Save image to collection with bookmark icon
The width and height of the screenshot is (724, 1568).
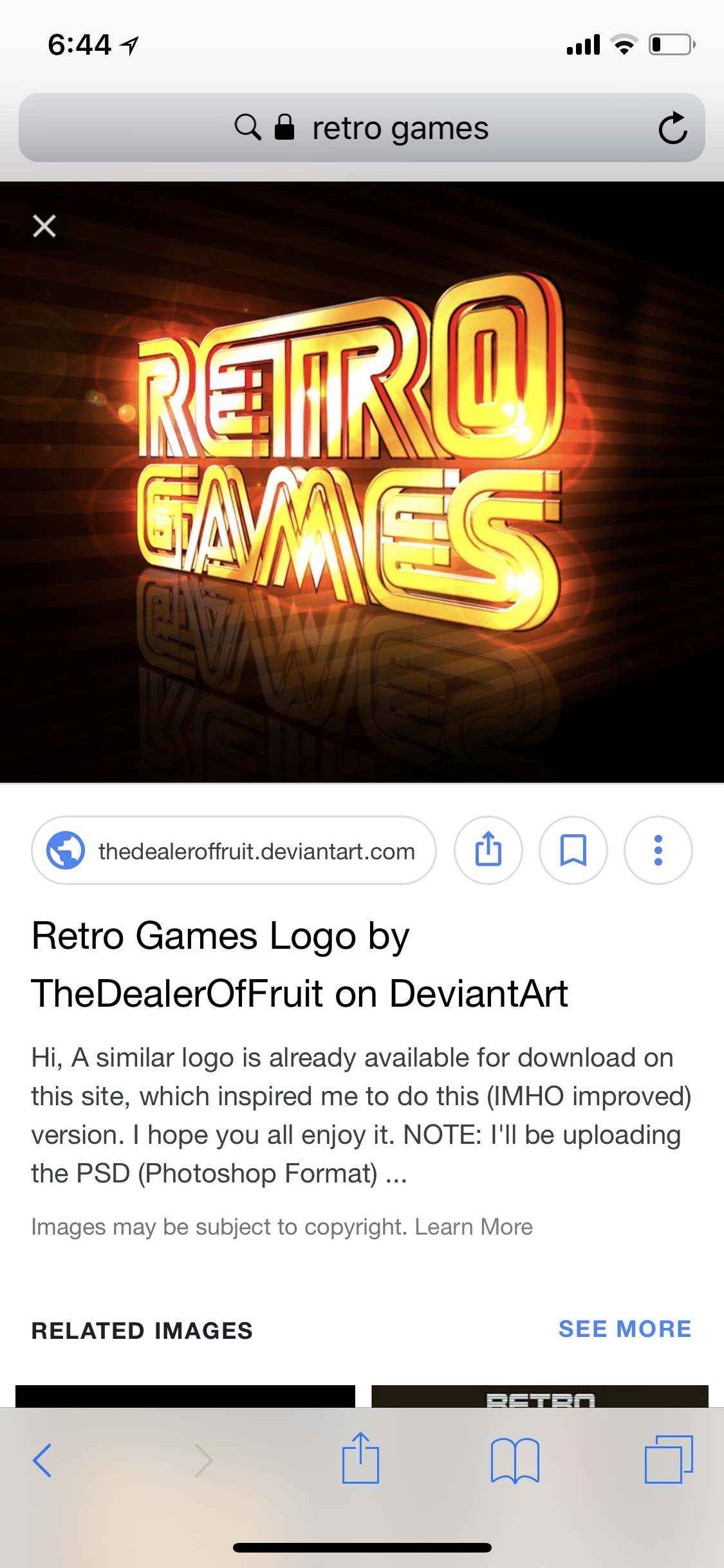pyautogui.click(x=573, y=850)
